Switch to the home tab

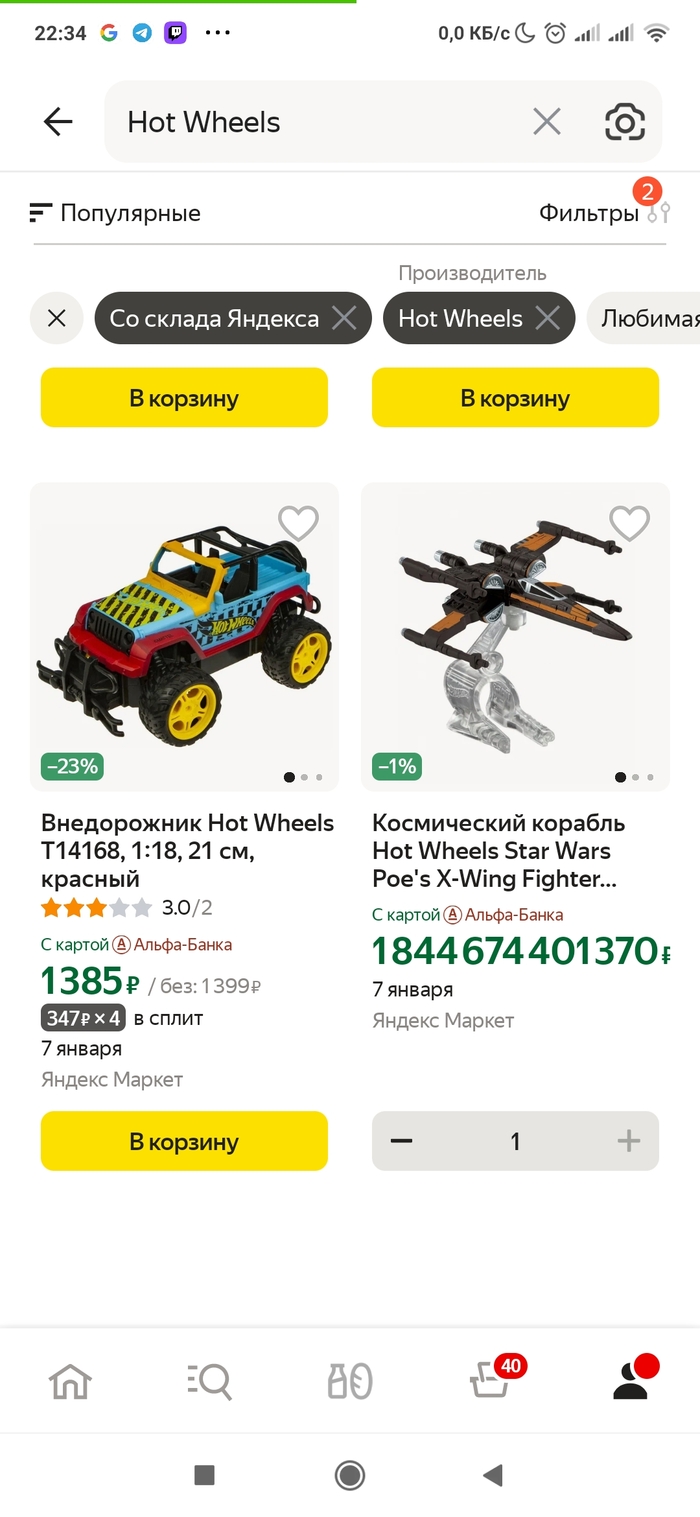pos(70,1382)
